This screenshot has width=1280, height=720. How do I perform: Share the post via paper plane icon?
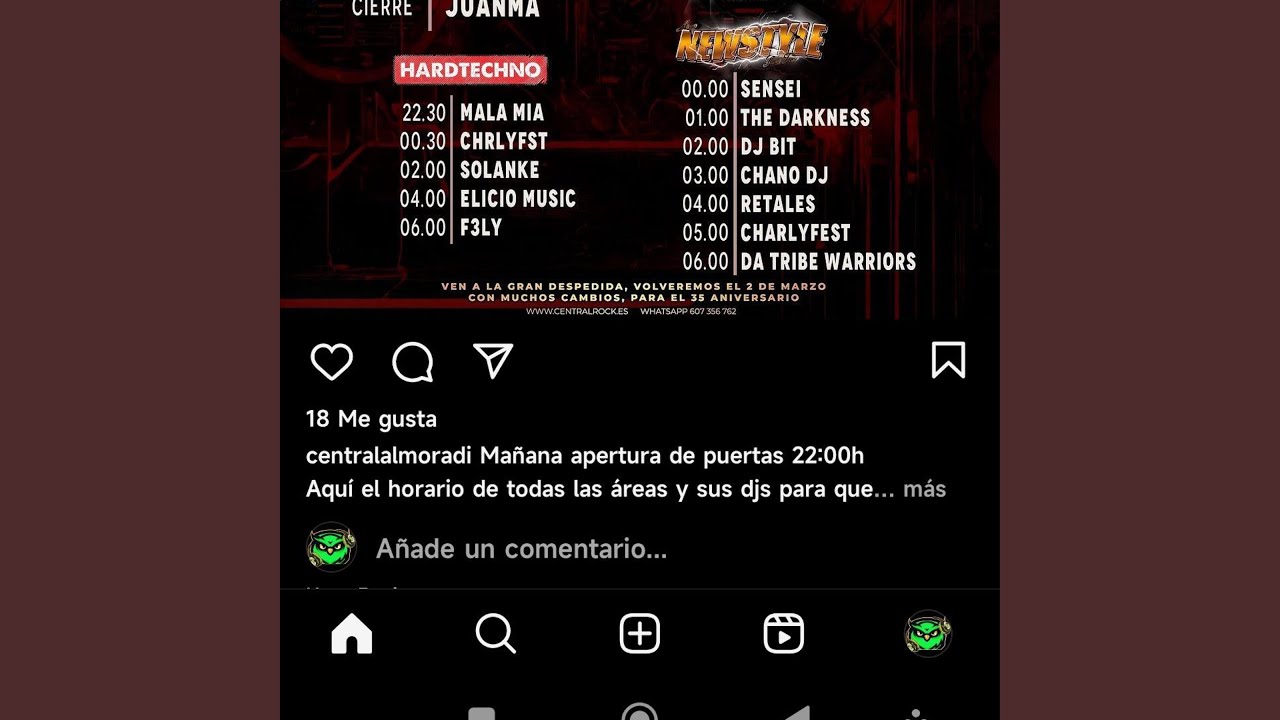(x=493, y=361)
